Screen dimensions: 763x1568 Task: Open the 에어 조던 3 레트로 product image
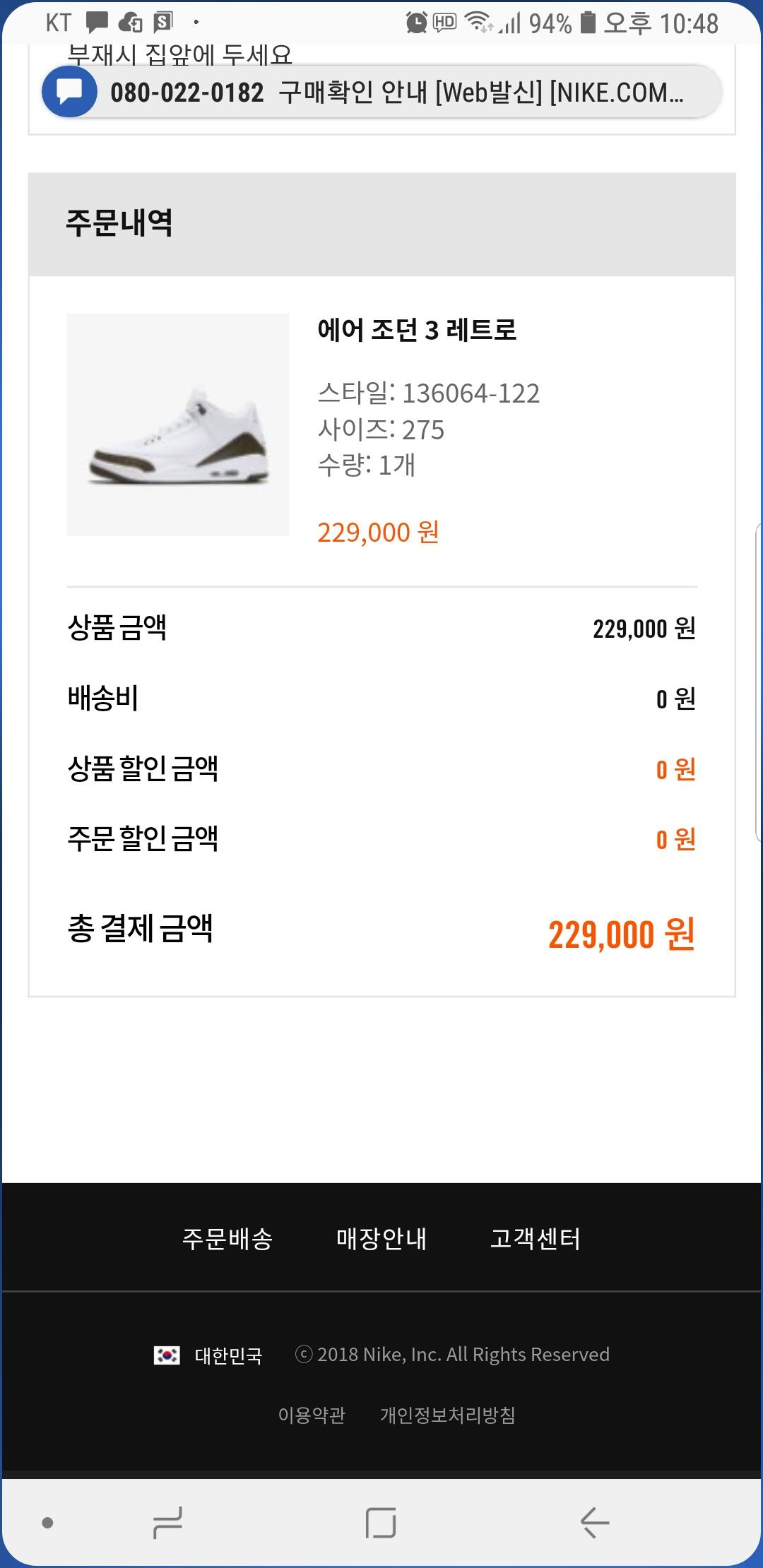178,424
